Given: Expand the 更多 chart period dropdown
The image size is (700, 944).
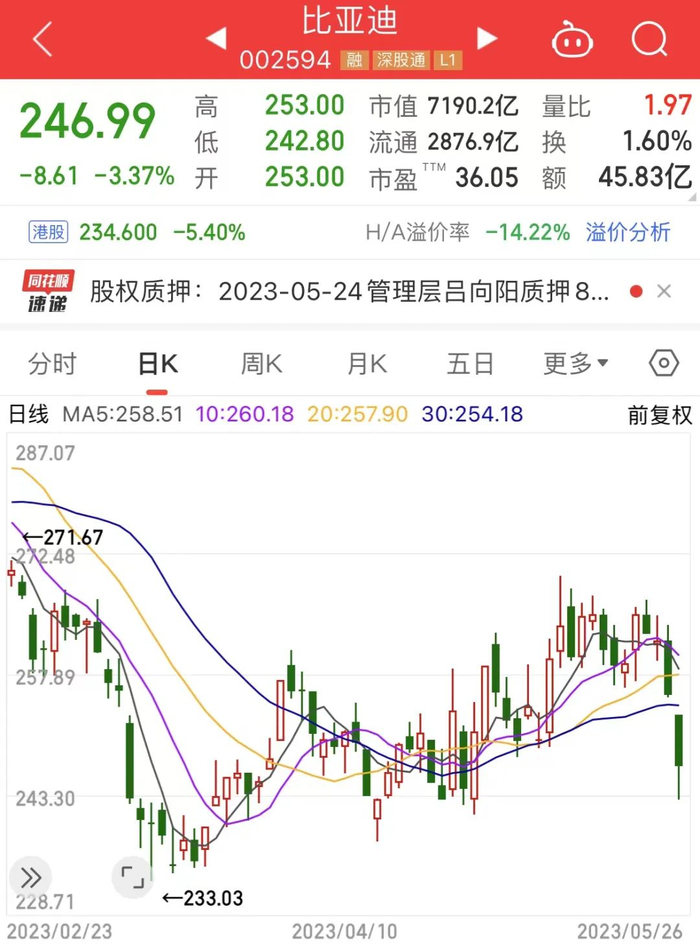Looking at the screenshot, I should [577, 364].
